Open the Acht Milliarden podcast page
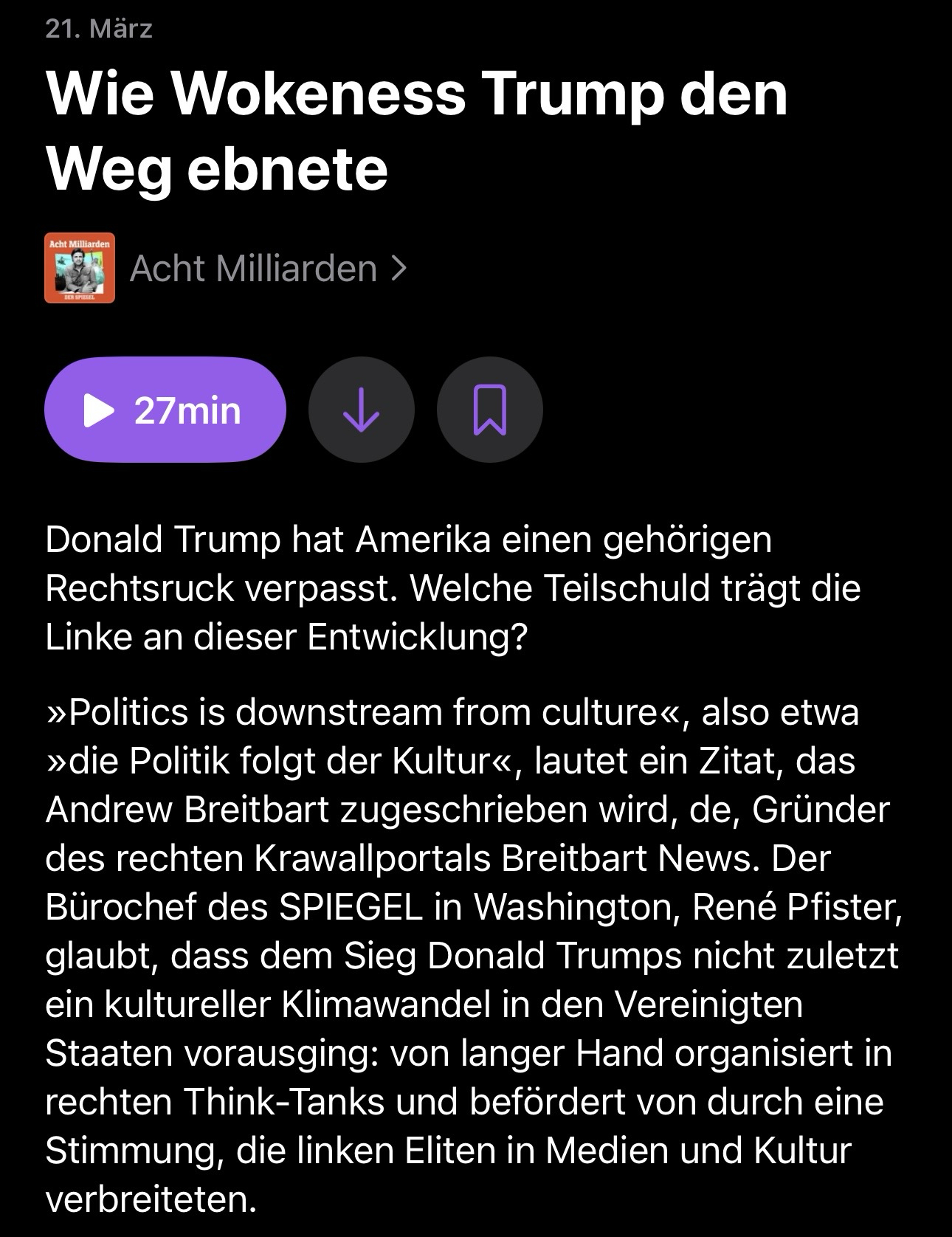 (255, 268)
